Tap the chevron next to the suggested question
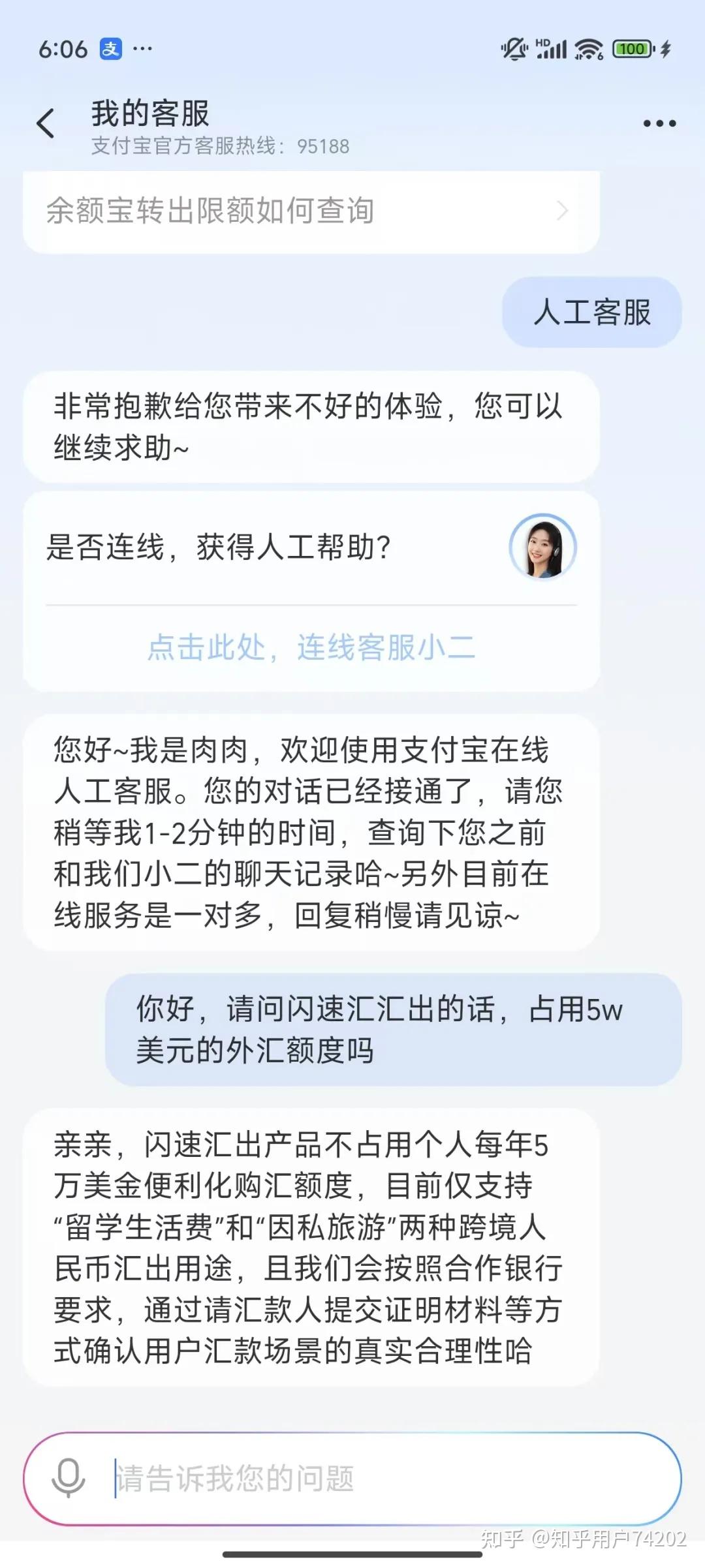The image size is (705, 1568). click(563, 210)
